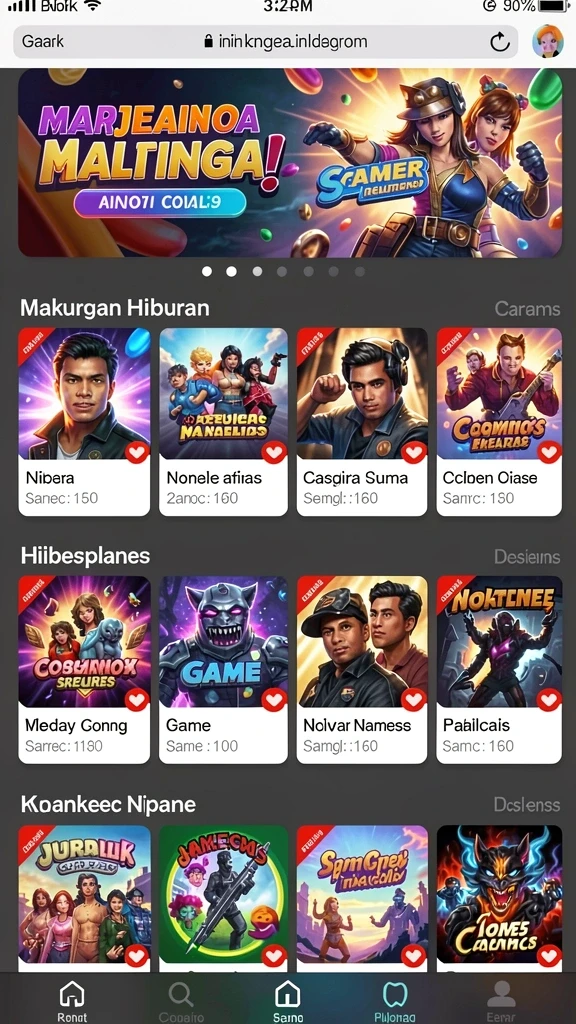Image resolution: width=576 pixels, height=1024 pixels.
Task: Open the Desieins link next to Hiibesplanes
Action: coord(527,556)
